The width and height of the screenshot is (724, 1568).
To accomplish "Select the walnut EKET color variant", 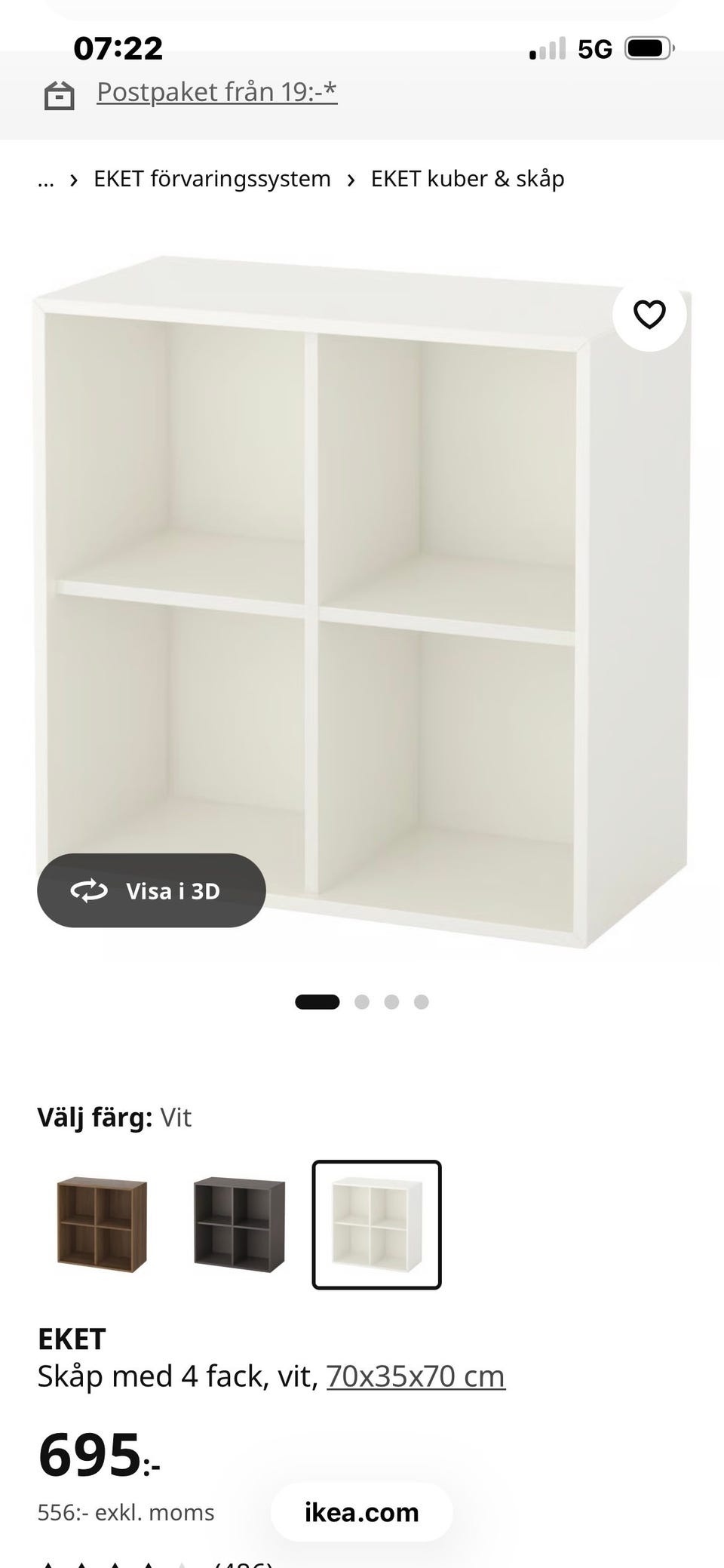I will 102,1224.
